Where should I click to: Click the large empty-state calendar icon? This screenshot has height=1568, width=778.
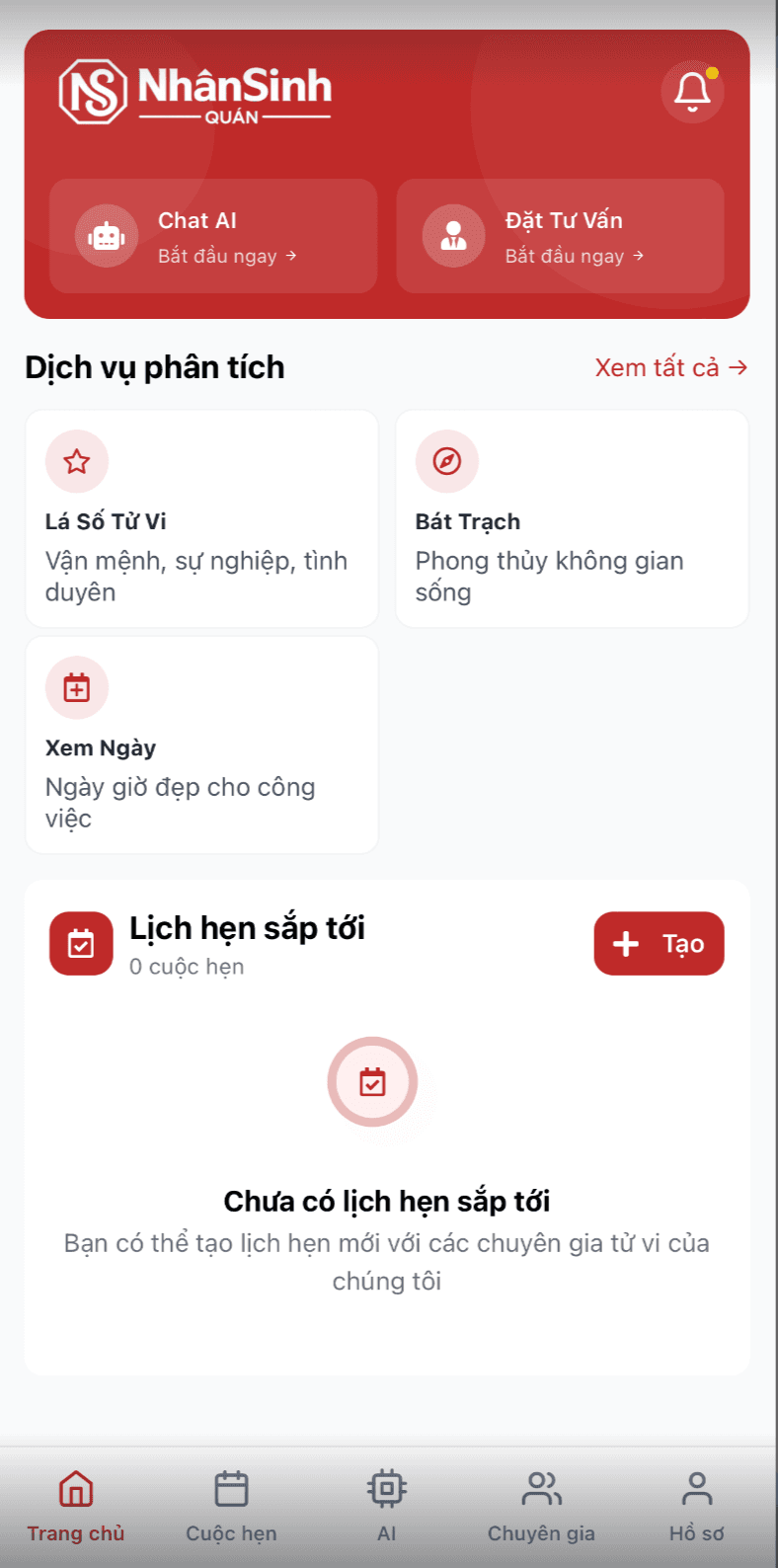coord(373,1081)
